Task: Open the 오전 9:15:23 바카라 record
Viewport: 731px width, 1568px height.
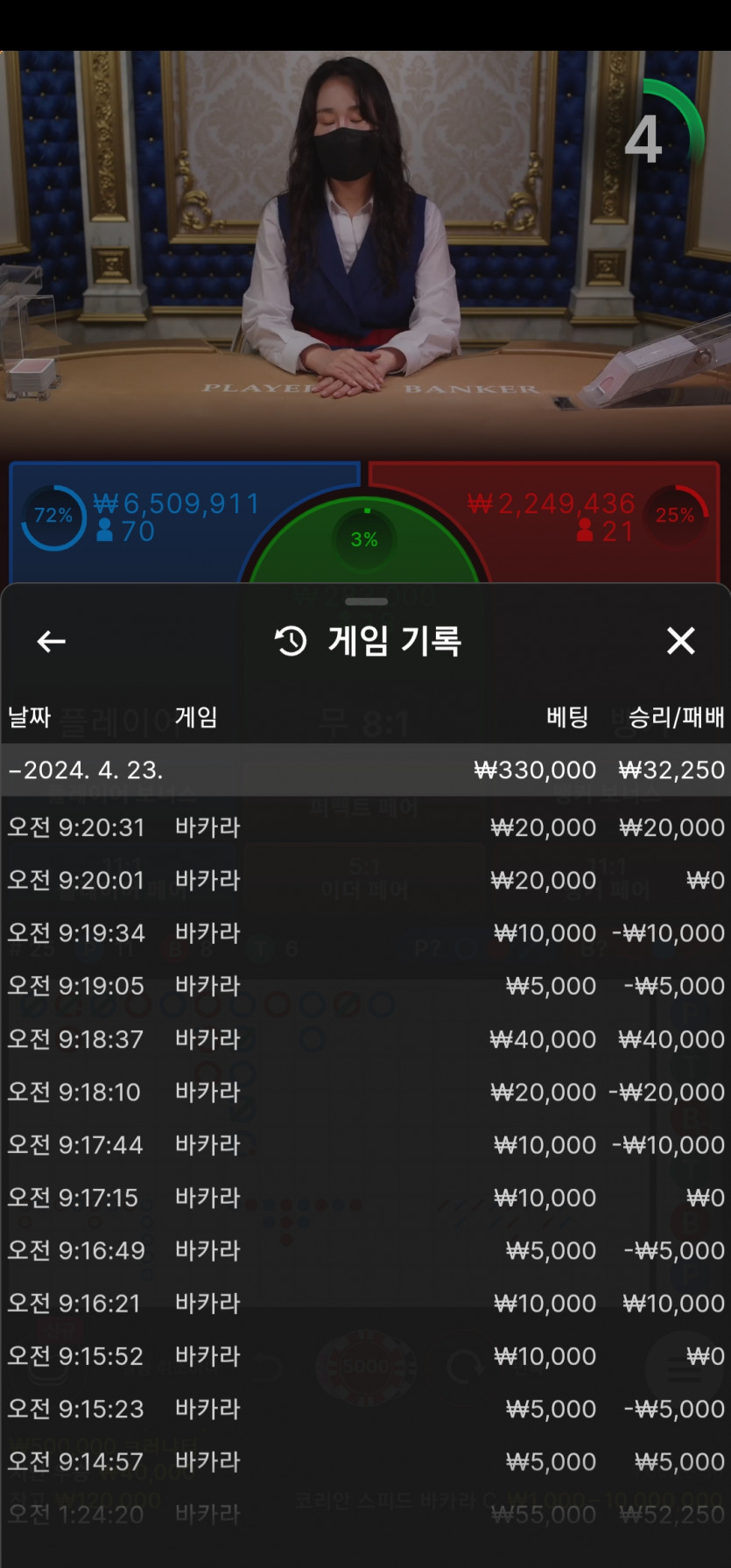Action: 365,1409
